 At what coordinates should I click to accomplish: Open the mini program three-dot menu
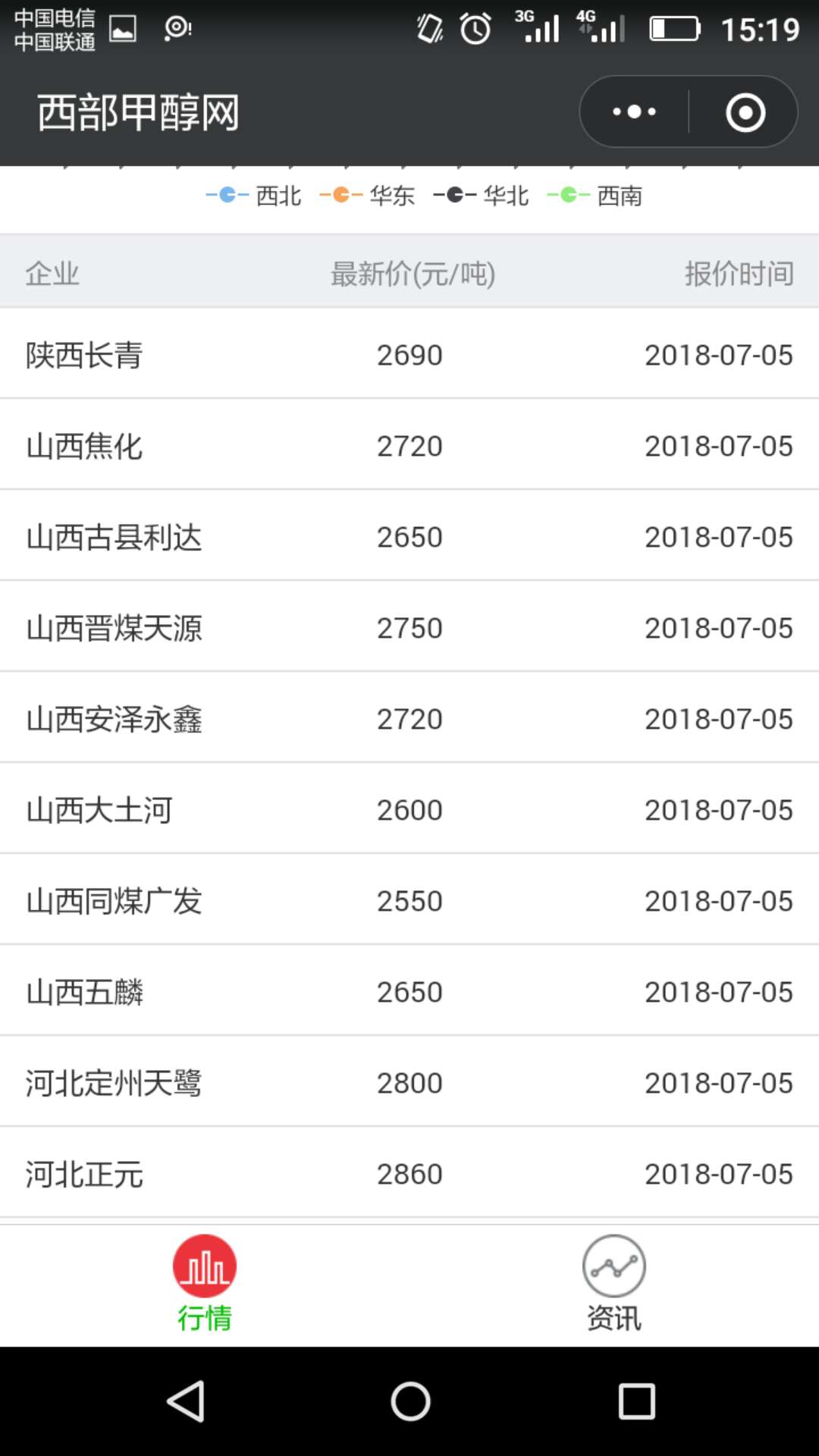pyautogui.click(x=635, y=112)
